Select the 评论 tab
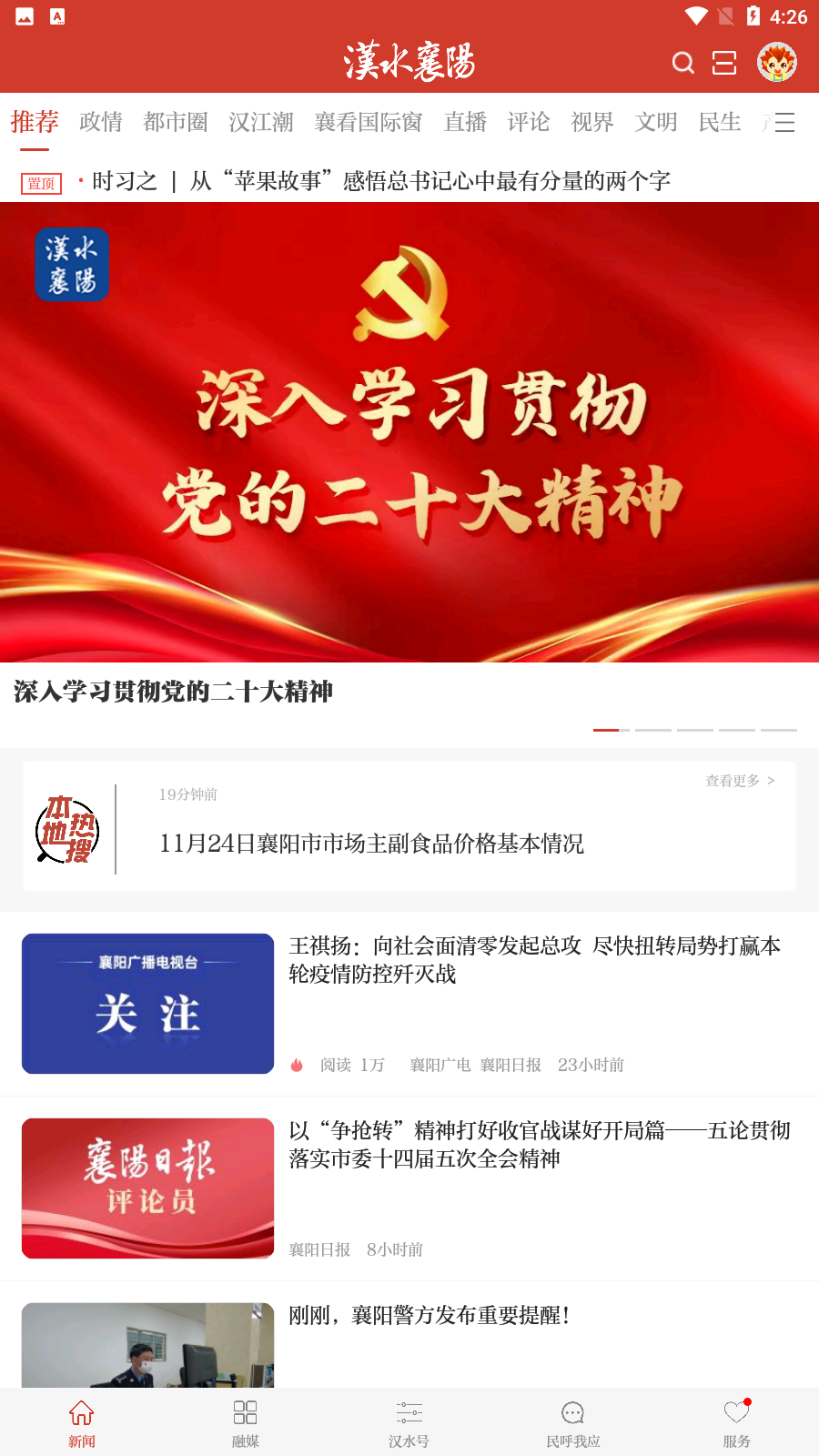The image size is (819, 1456). tap(529, 122)
